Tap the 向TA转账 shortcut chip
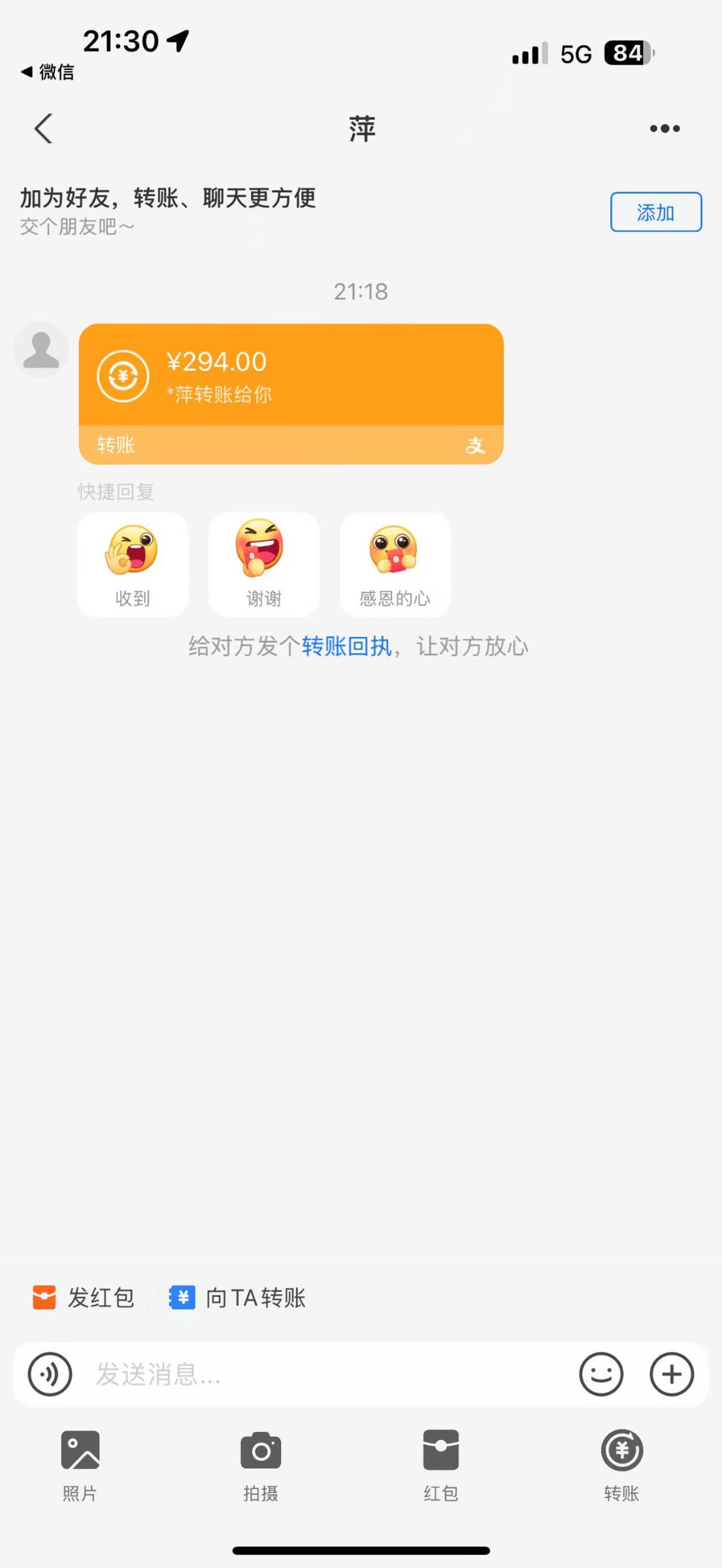This screenshot has height=1568, width=722. point(238,1298)
